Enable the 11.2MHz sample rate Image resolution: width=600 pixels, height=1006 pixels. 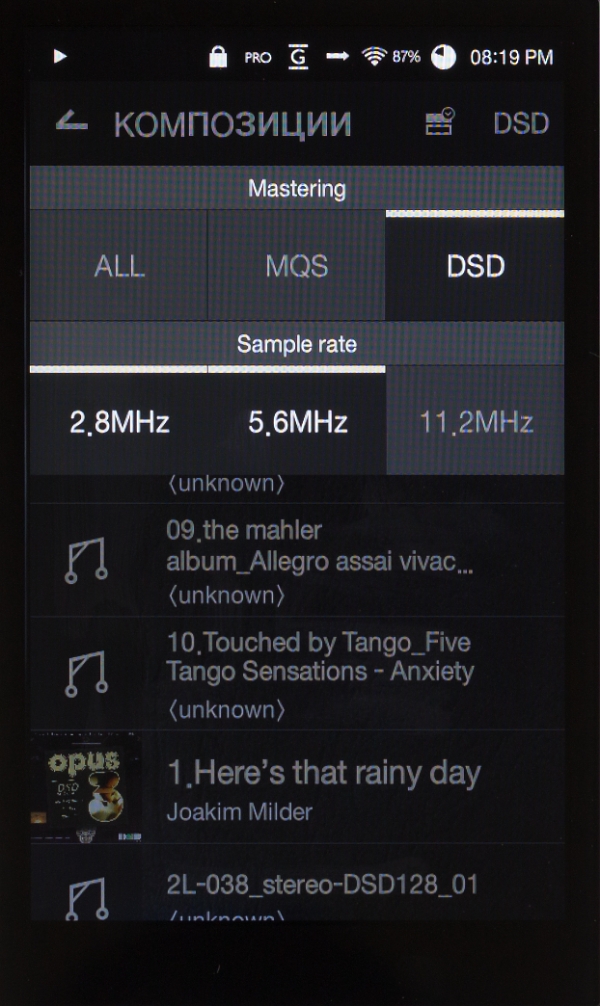pos(475,422)
